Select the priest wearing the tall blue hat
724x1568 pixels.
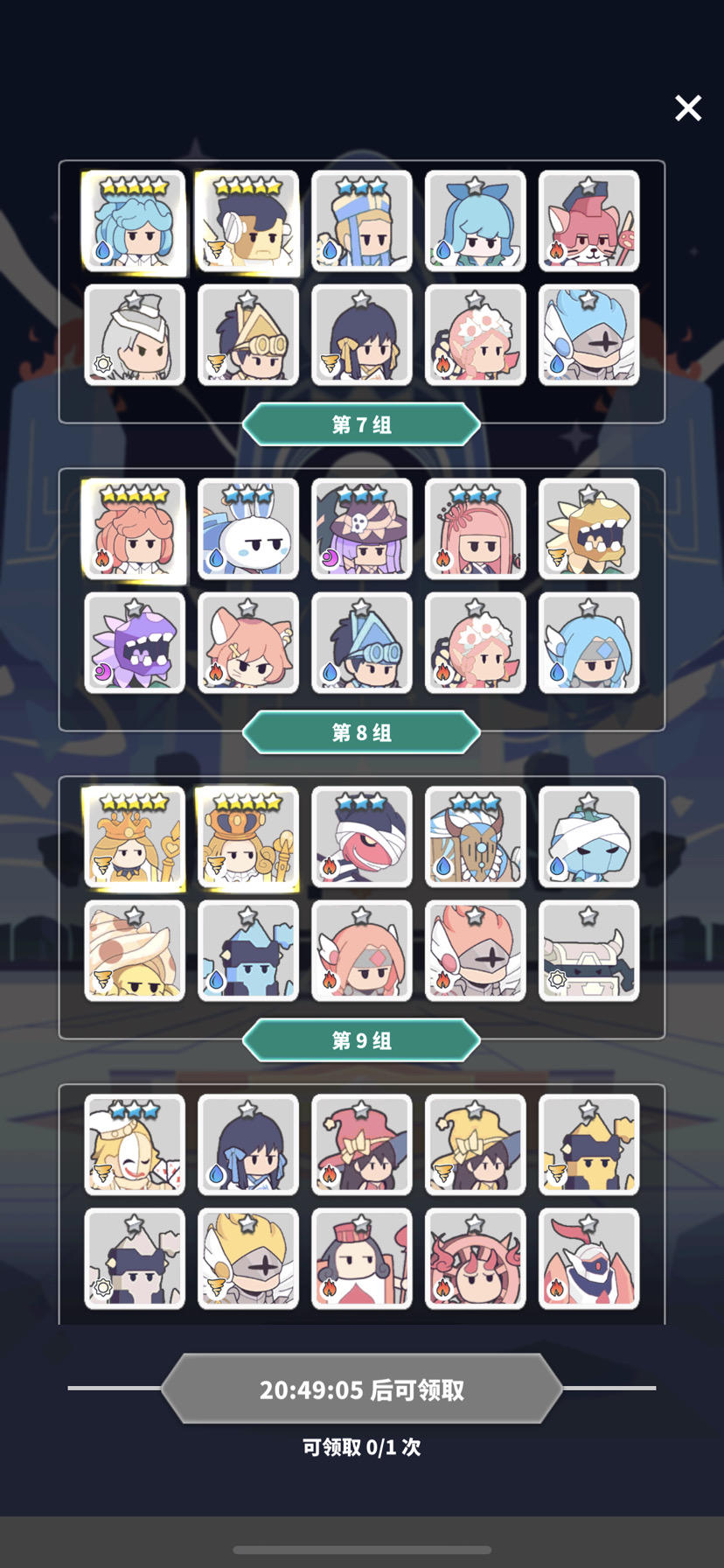tap(361, 221)
